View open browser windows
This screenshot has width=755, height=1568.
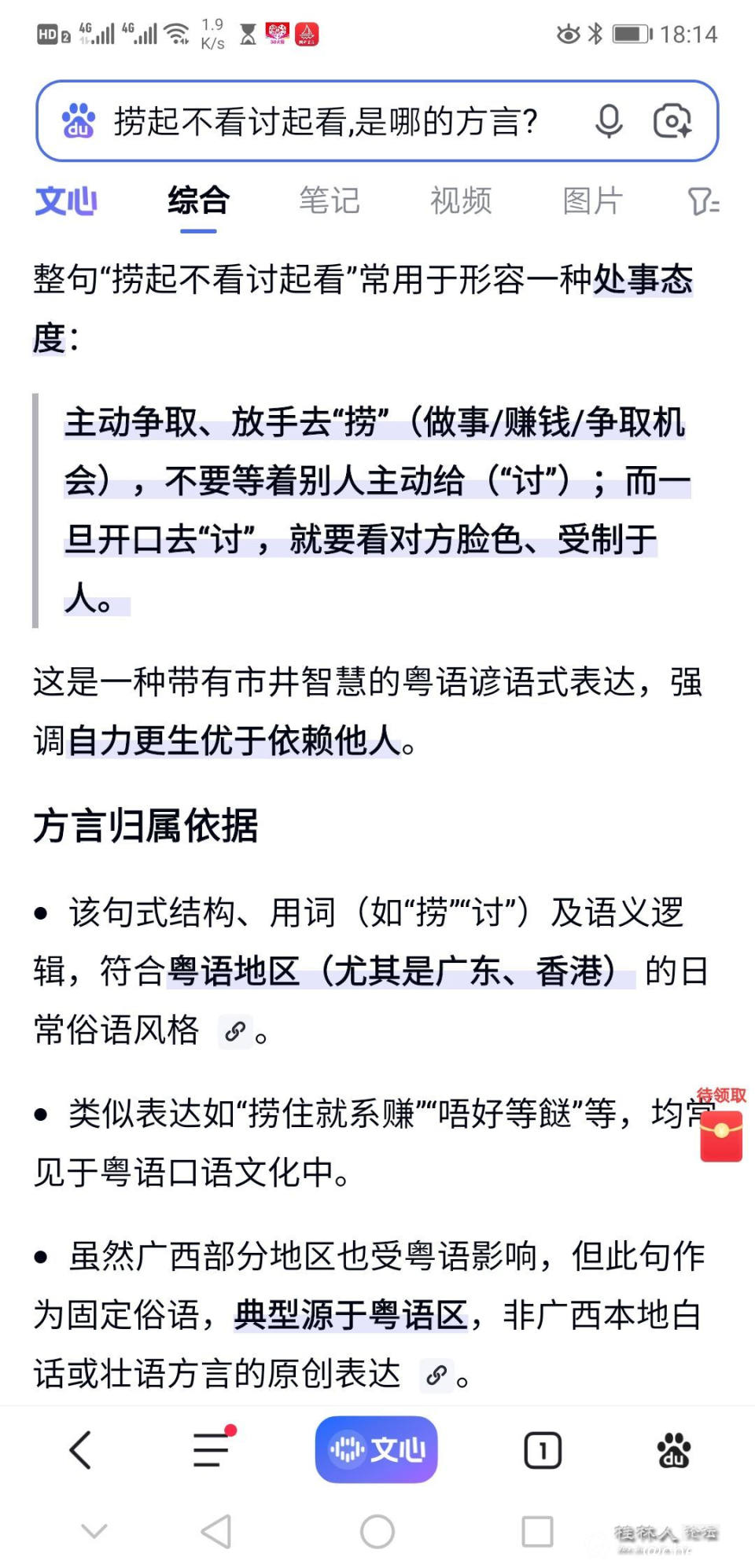(542, 1451)
